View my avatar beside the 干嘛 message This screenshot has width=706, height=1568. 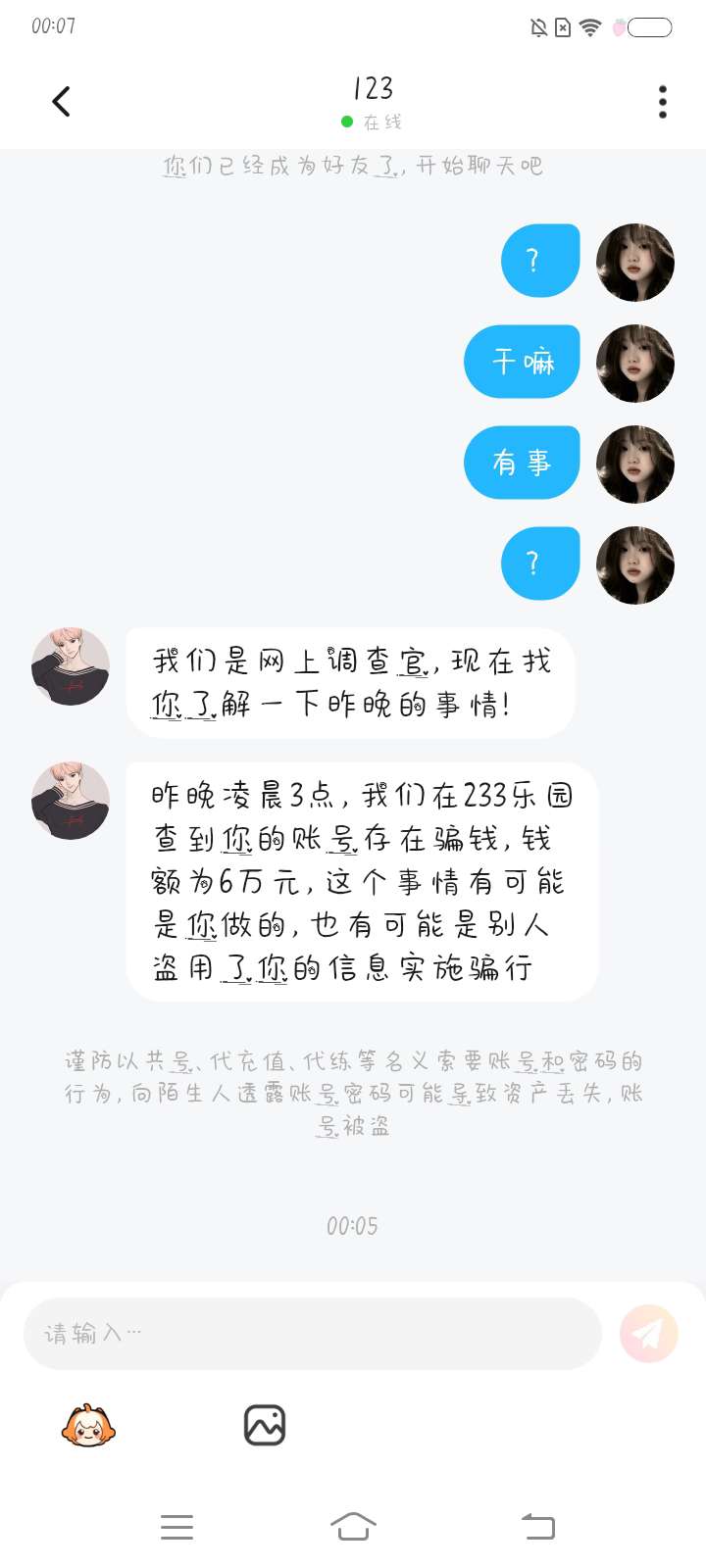click(635, 364)
